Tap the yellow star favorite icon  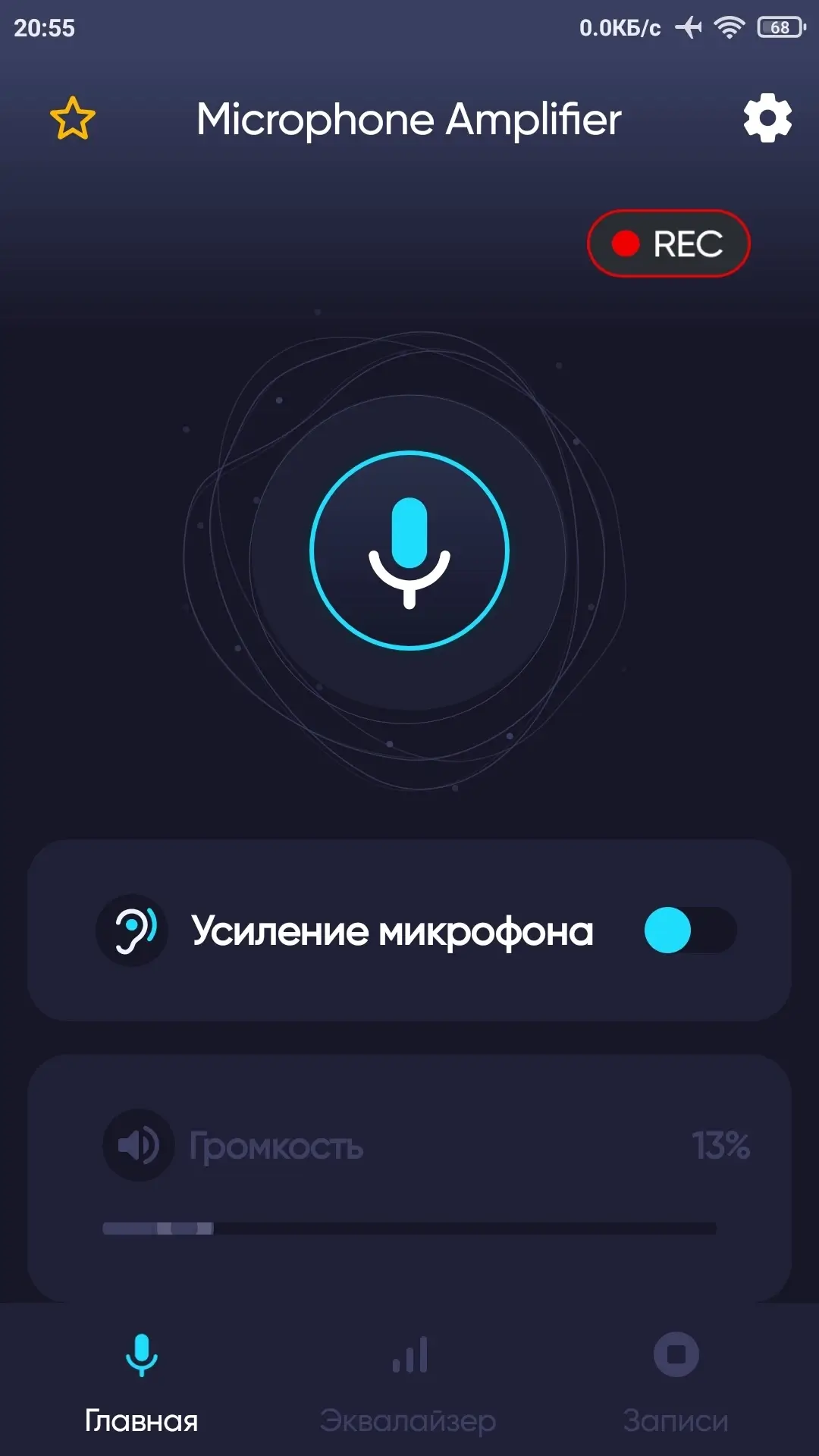pos(73,118)
